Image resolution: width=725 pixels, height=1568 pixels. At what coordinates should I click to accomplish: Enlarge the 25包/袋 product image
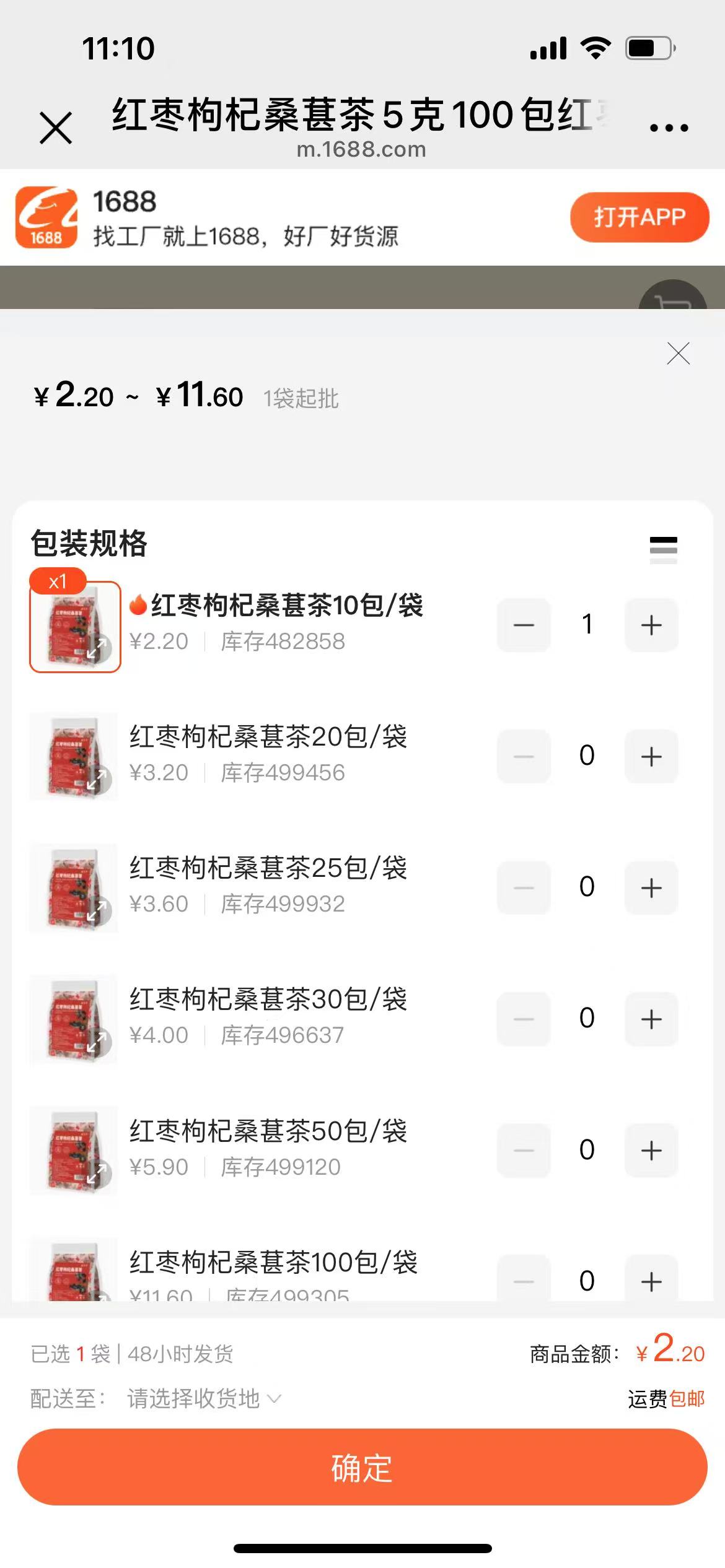pos(95,911)
